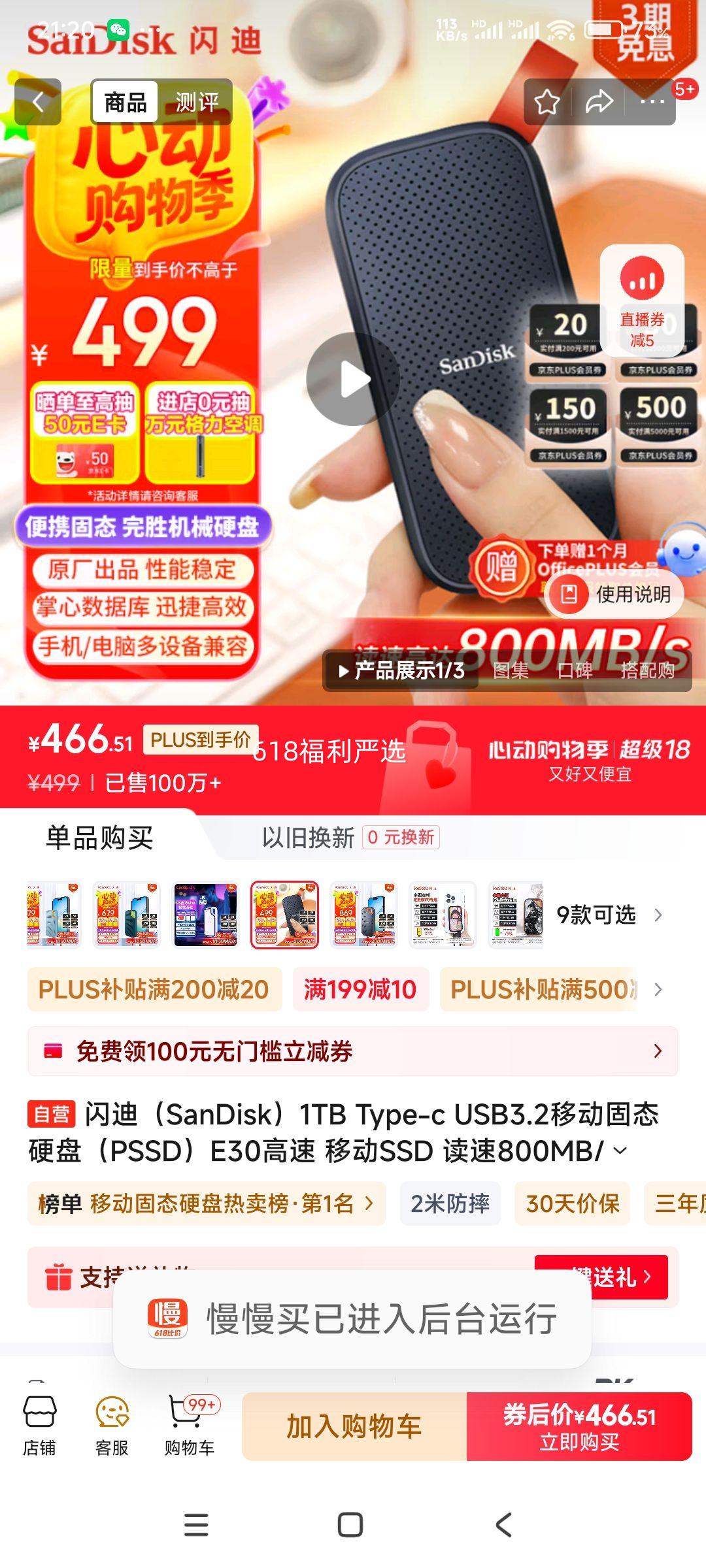Switch to the 测评 tab
Screen dimensions: 706x1568
[197, 102]
